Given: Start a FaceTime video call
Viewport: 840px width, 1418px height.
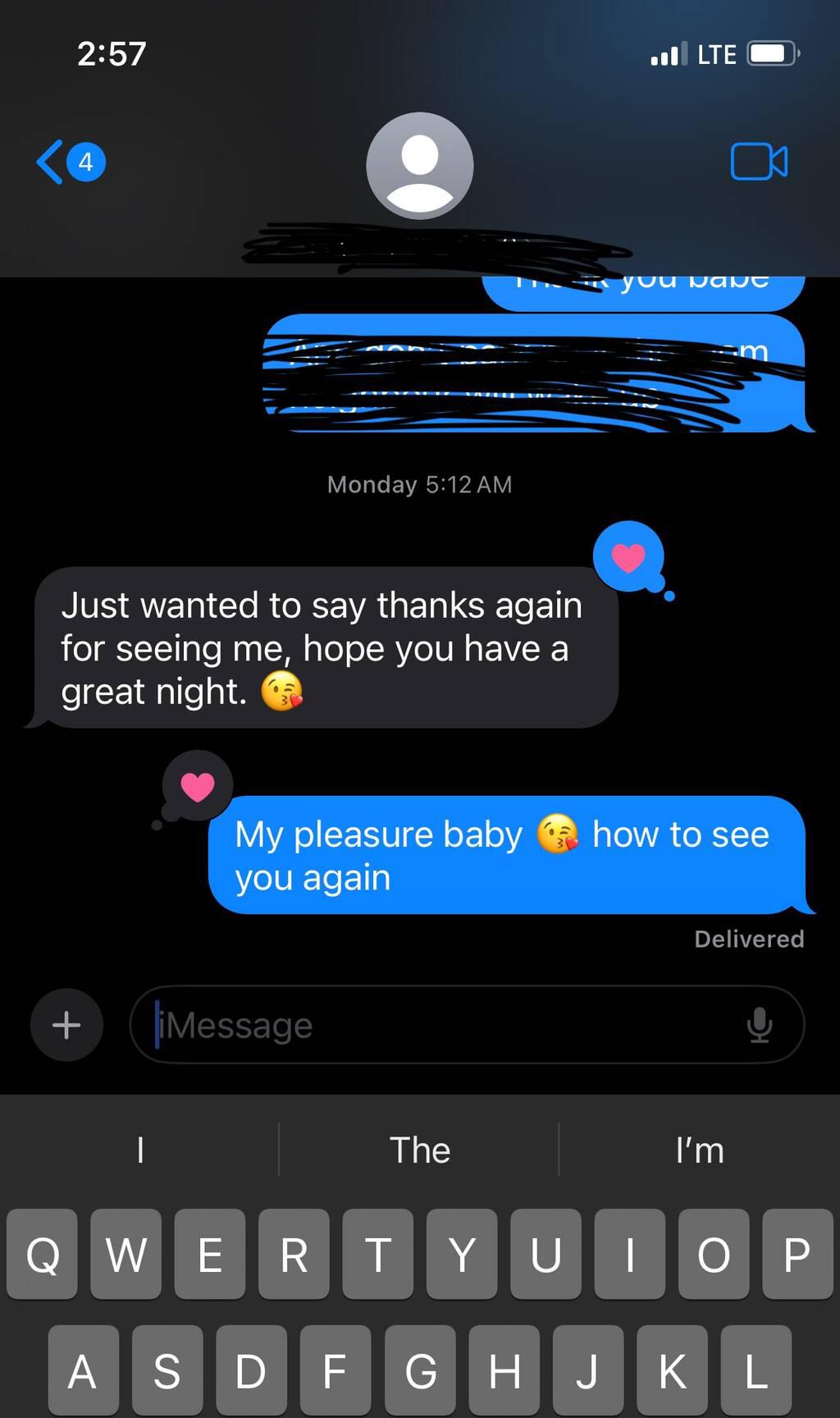Looking at the screenshot, I should [759, 162].
